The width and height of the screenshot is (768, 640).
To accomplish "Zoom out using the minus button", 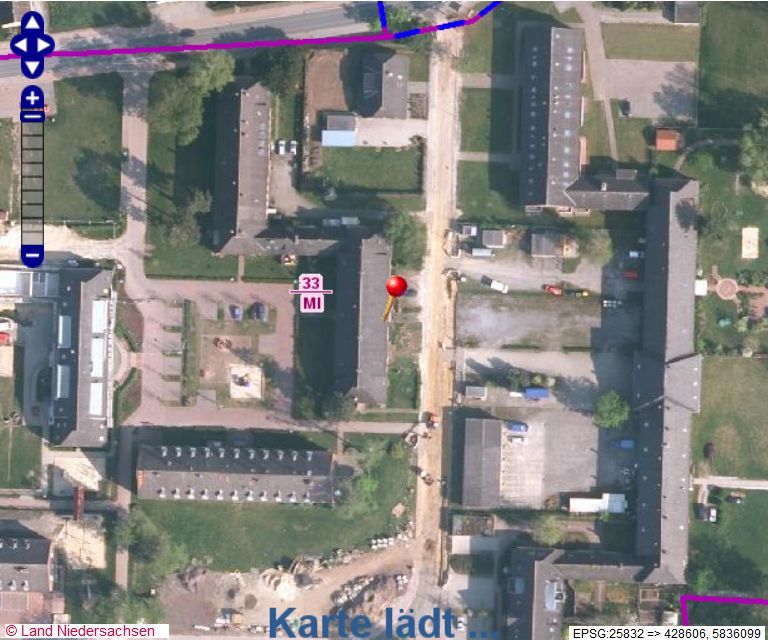I will (32, 256).
